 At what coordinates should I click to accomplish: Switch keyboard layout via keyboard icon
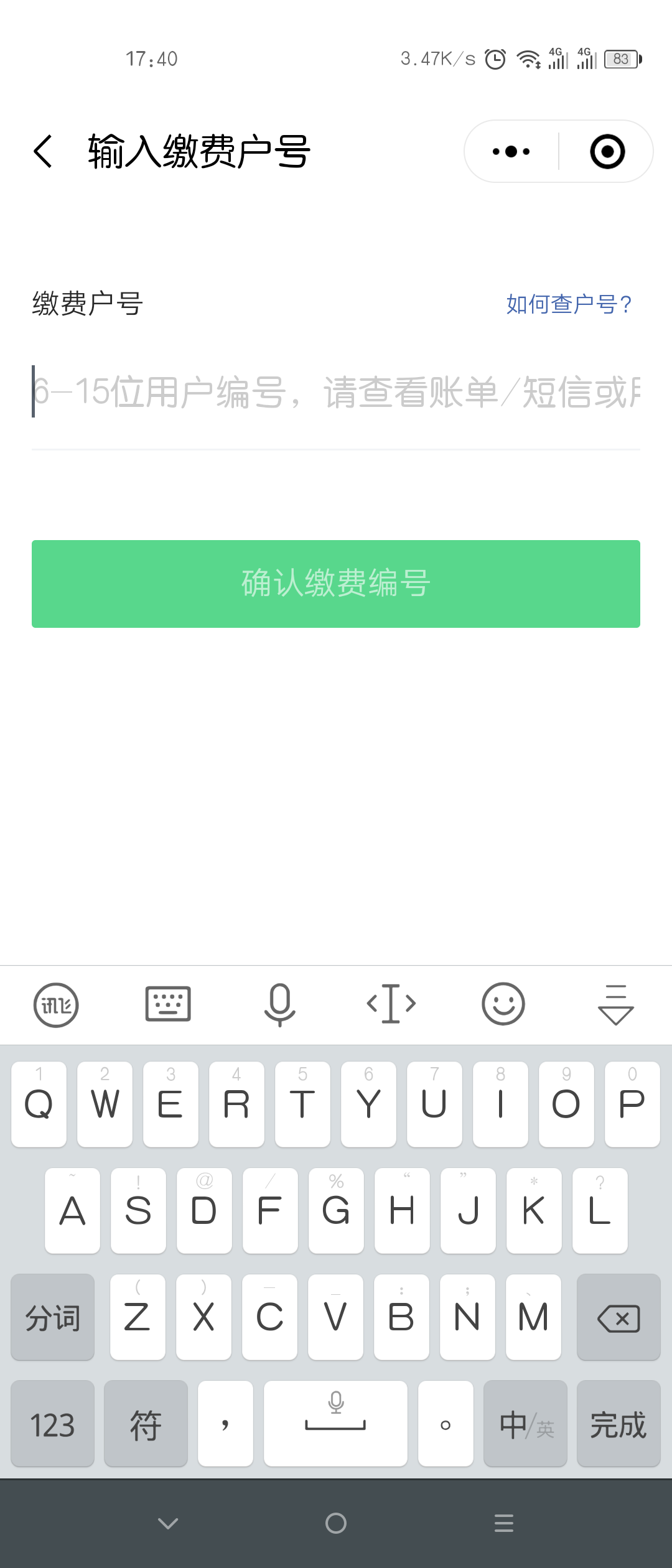(x=168, y=1004)
